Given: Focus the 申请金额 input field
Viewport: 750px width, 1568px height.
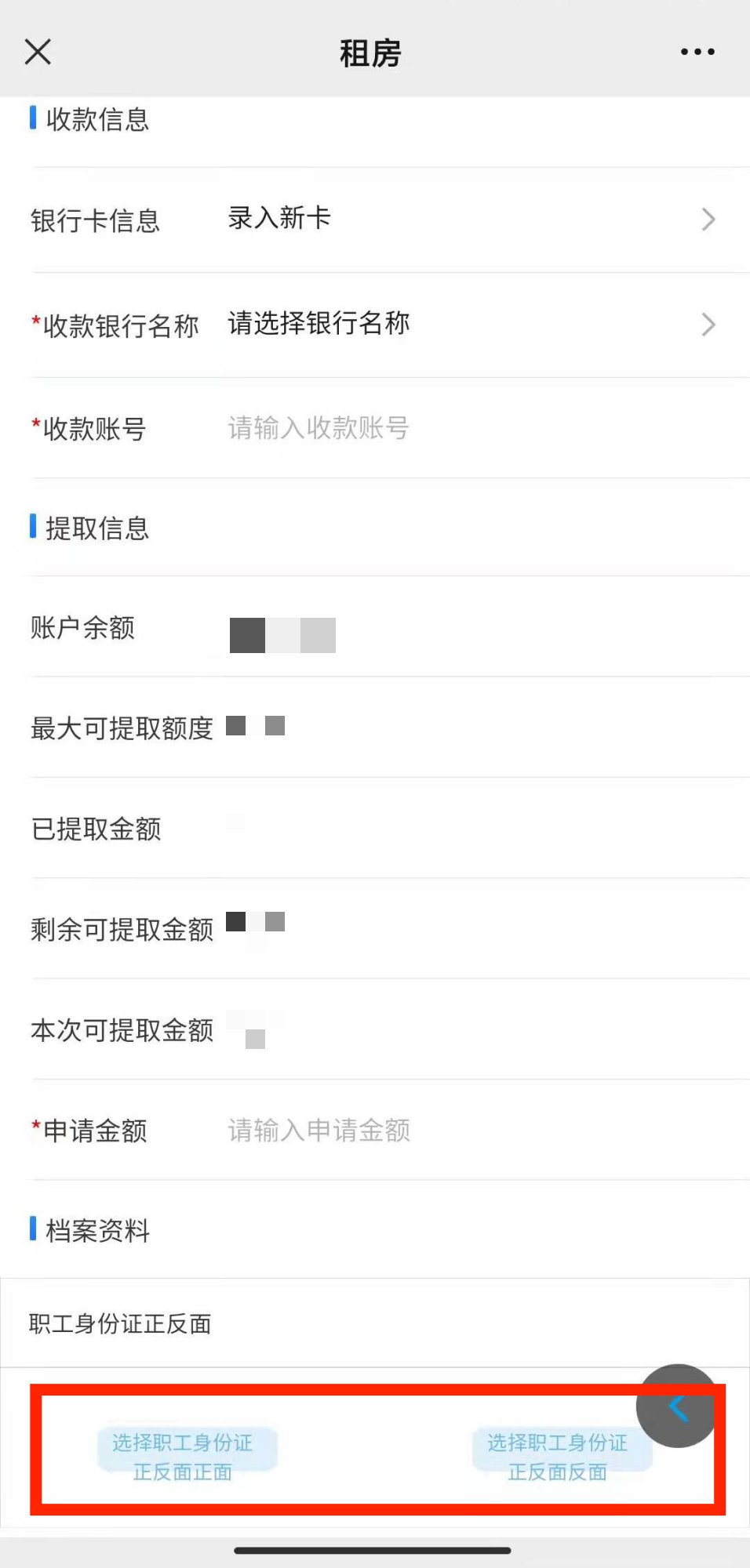Looking at the screenshot, I should click(471, 1131).
